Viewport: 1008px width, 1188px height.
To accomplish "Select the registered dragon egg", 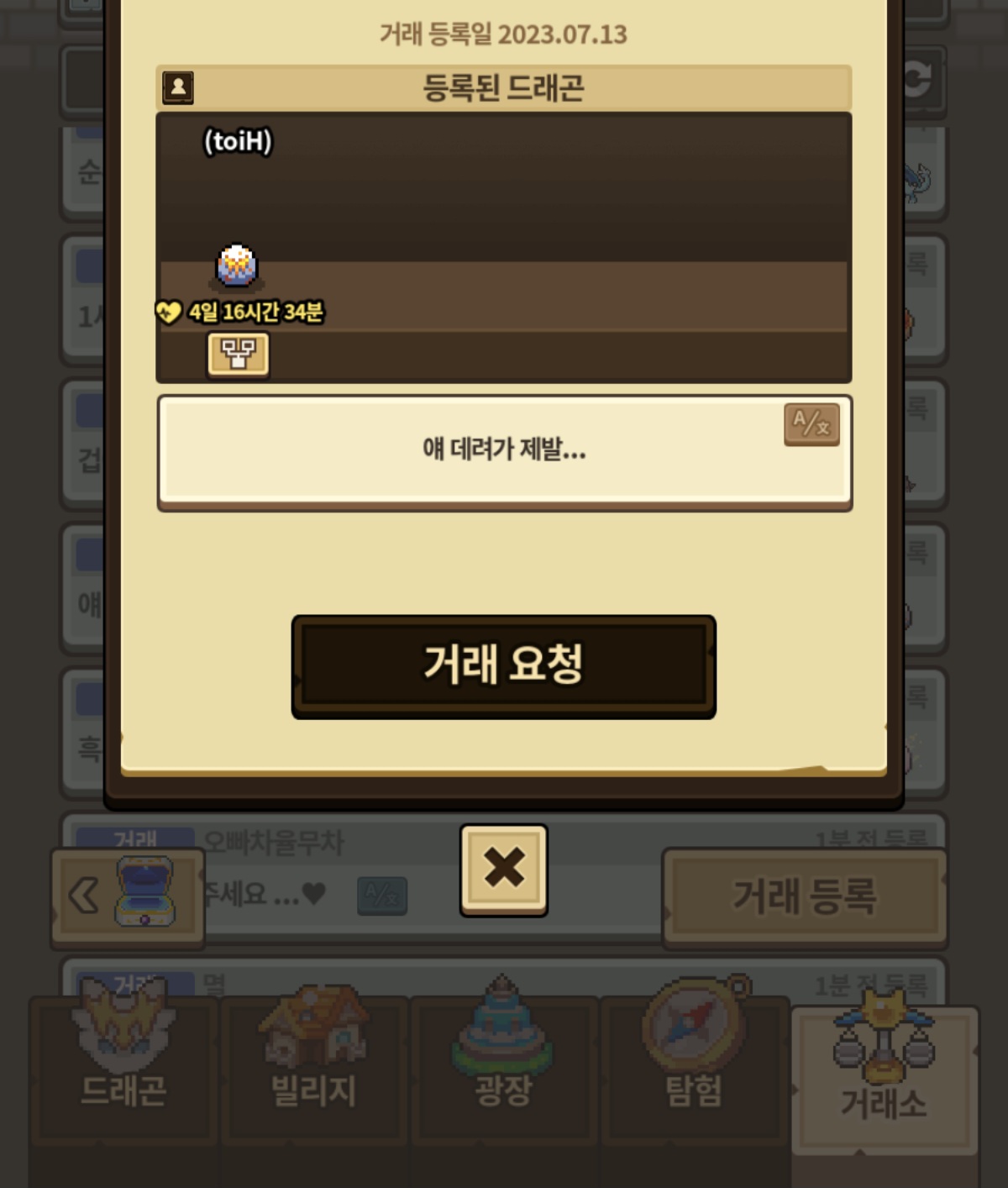I will tap(237, 265).
